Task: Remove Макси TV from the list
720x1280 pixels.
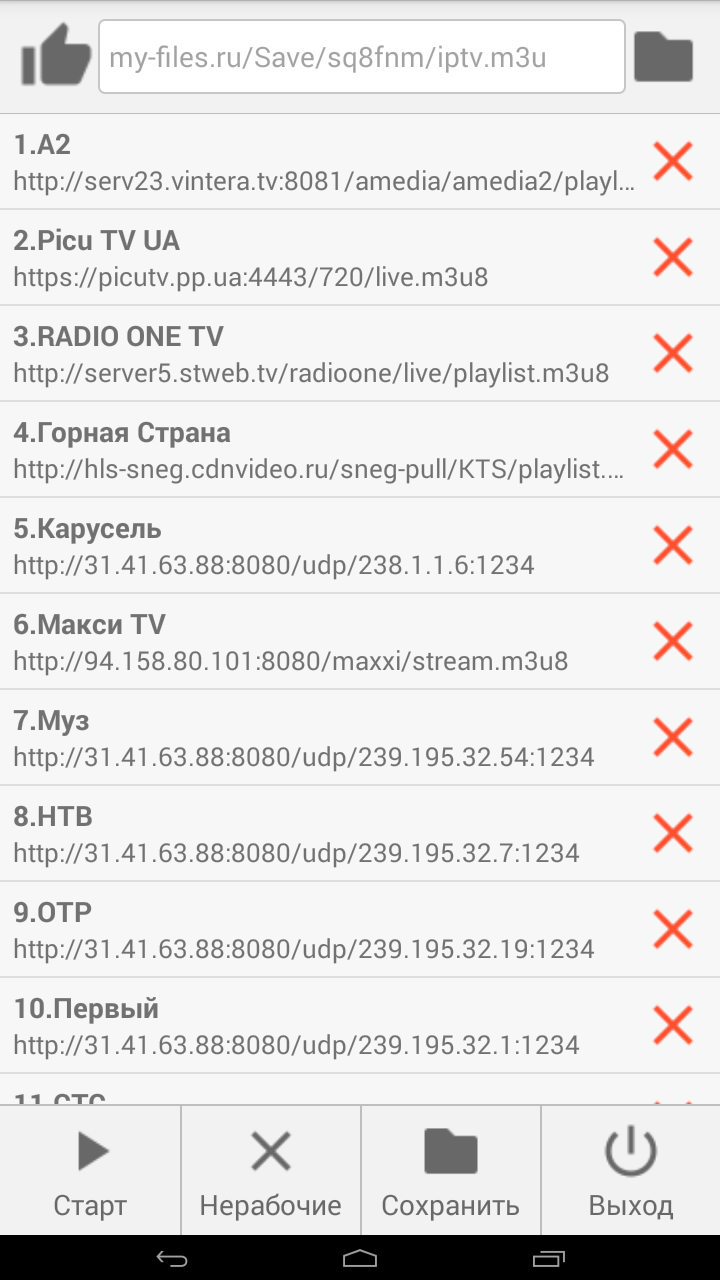Action: (x=673, y=641)
